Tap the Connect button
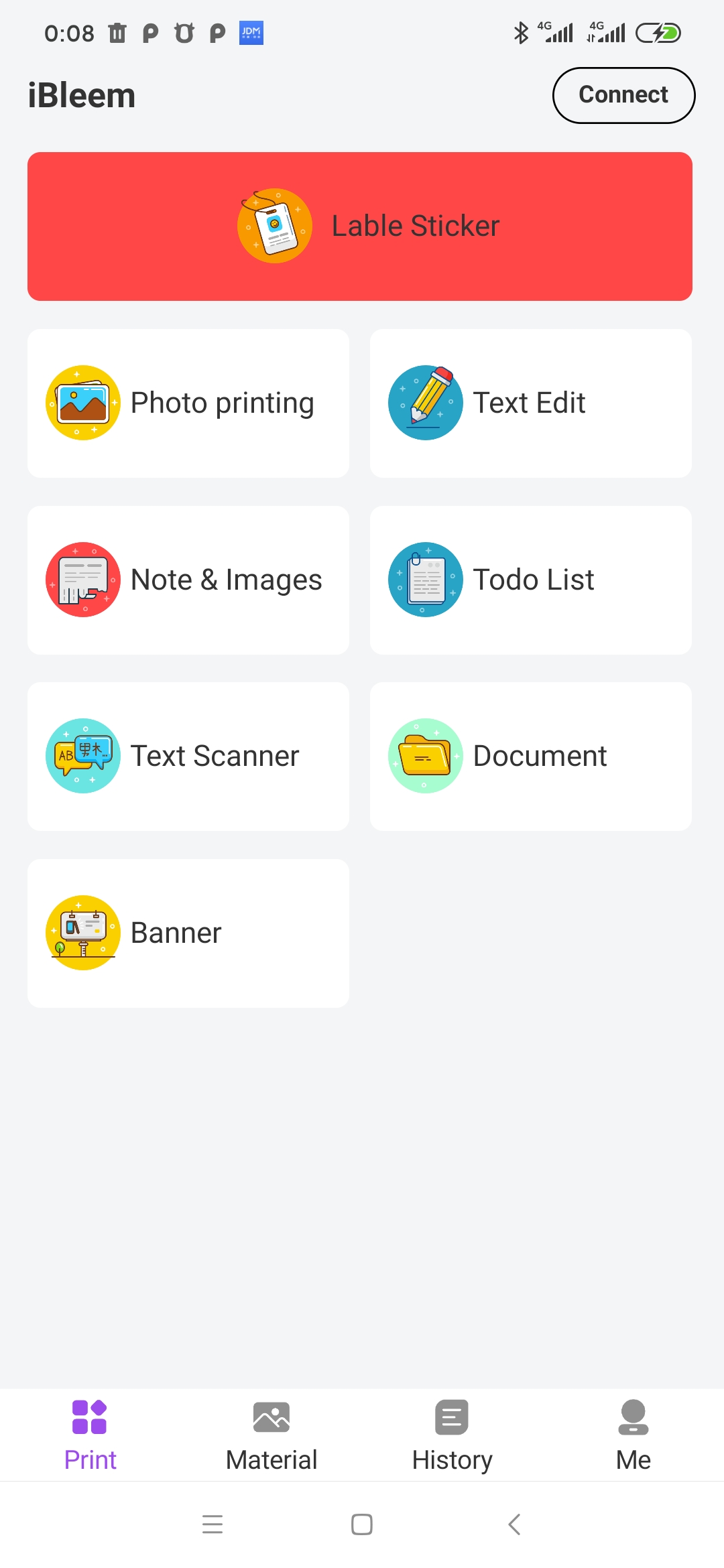The width and height of the screenshot is (724, 1568). point(623,95)
